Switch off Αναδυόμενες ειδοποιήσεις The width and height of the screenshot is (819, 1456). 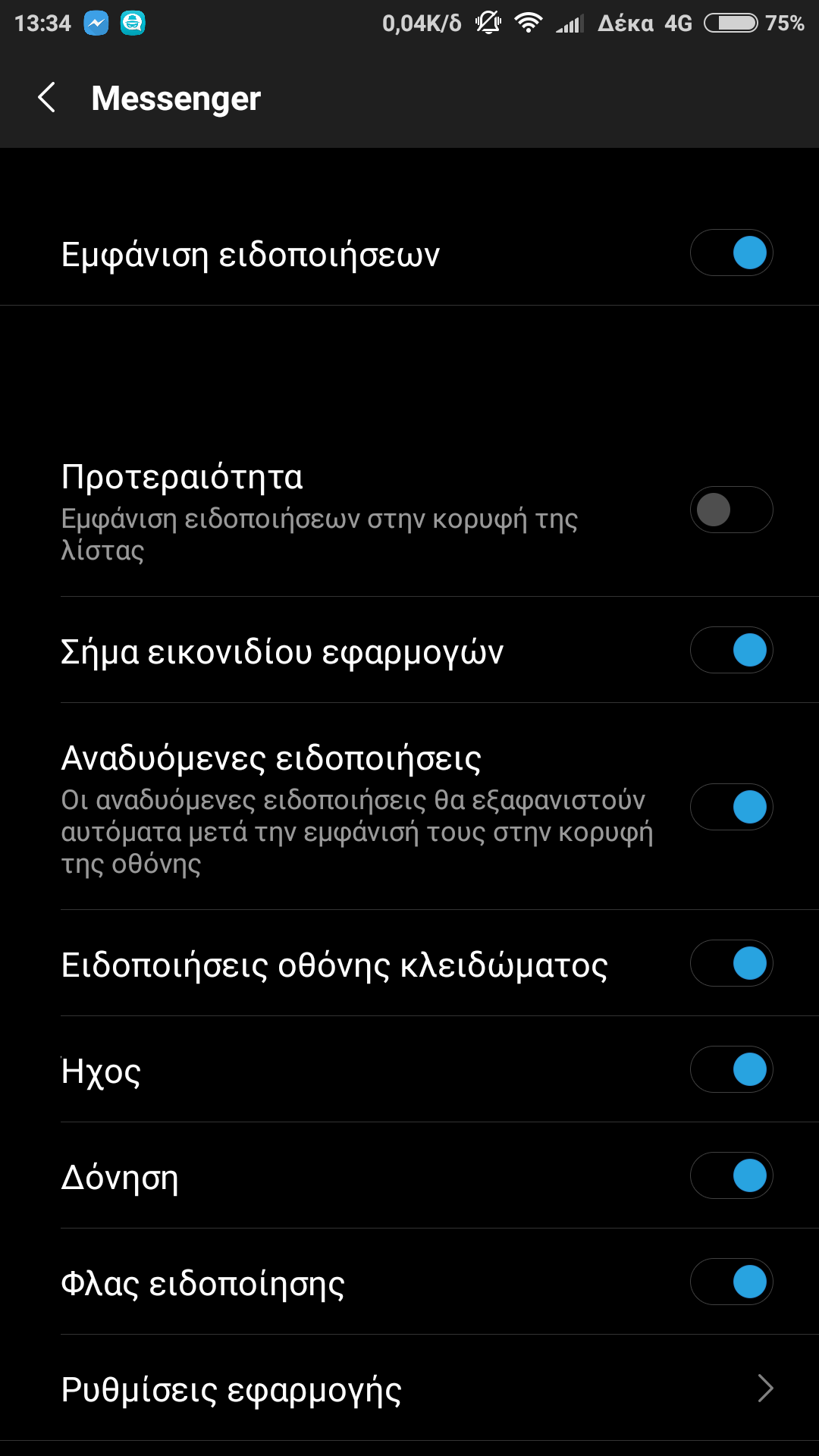tap(731, 807)
